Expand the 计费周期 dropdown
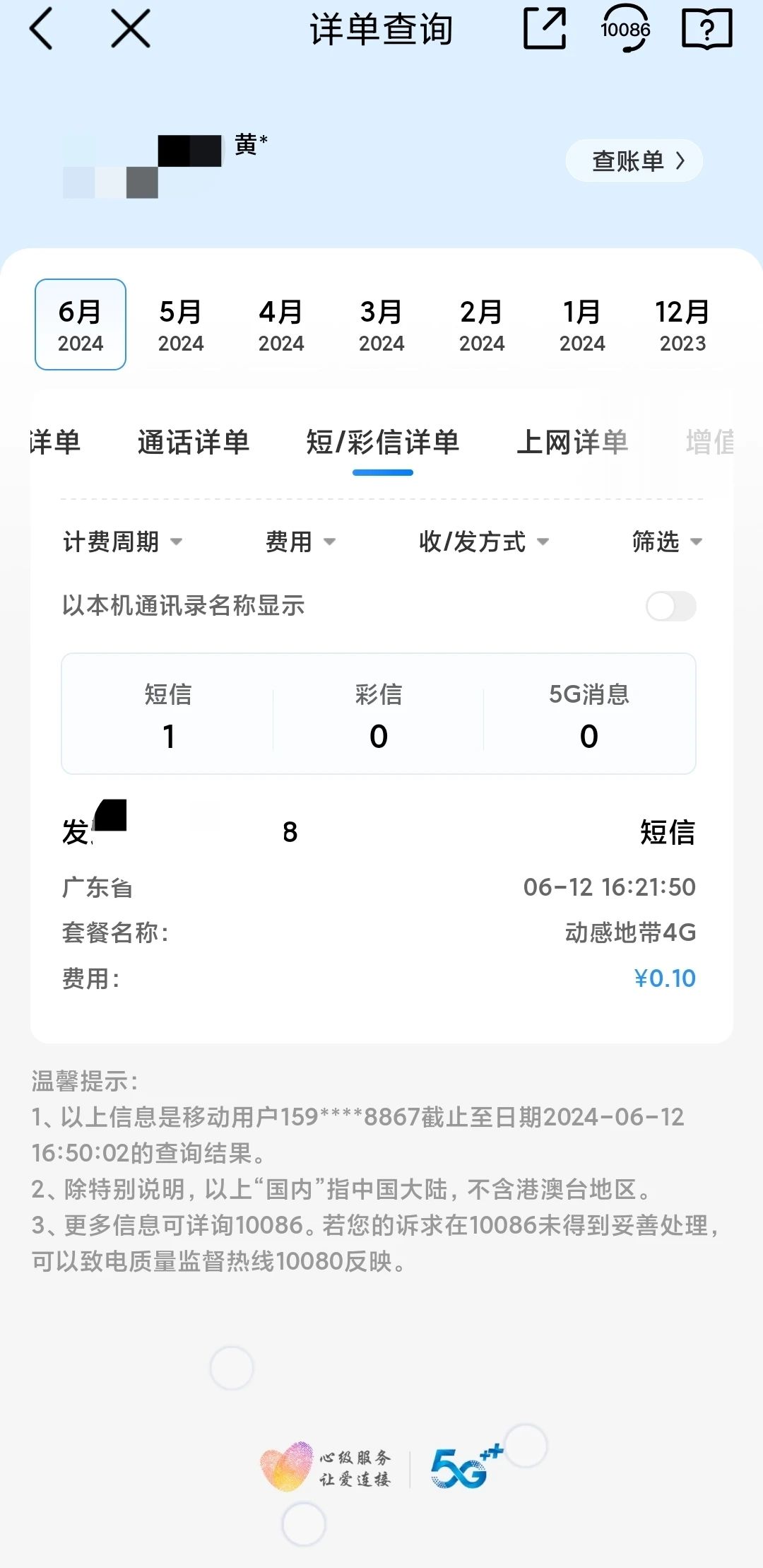 [x=123, y=542]
